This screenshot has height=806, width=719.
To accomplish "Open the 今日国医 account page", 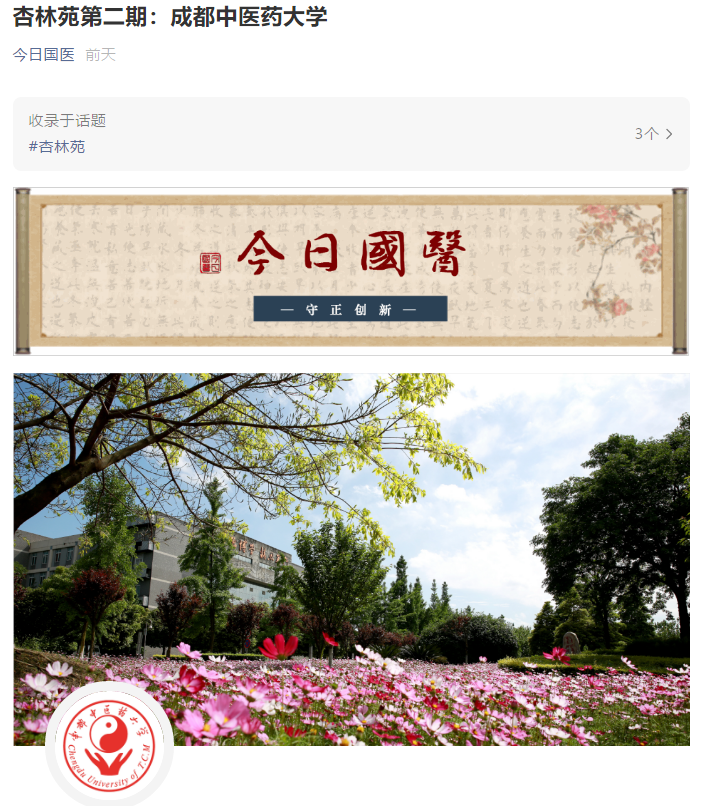I will click(44, 55).
